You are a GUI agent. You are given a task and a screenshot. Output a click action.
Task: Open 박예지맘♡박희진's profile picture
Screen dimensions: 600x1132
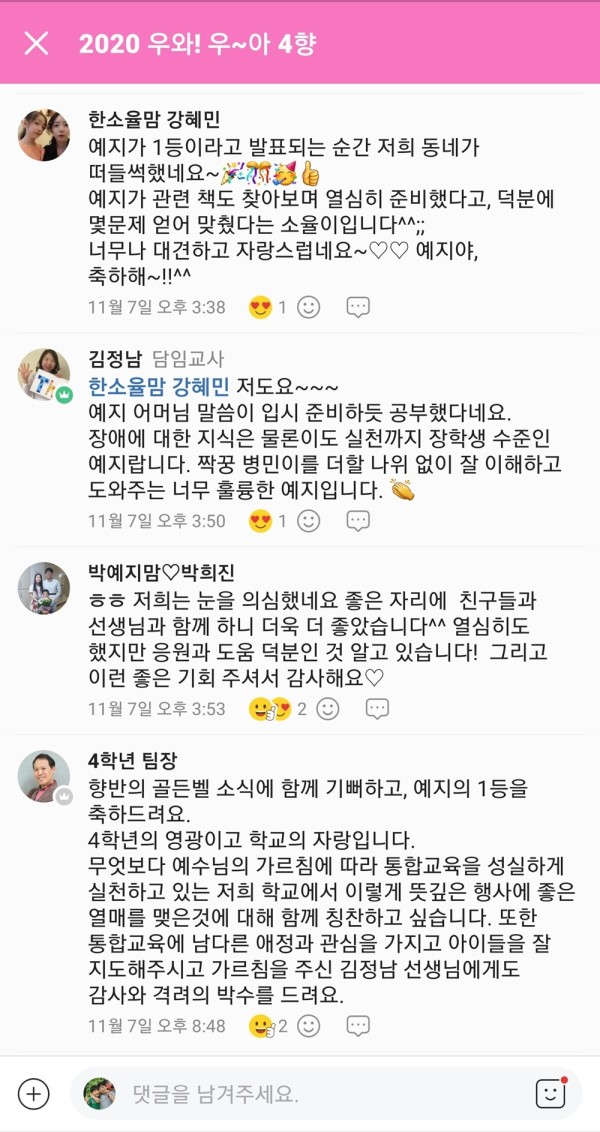point(44,587)
